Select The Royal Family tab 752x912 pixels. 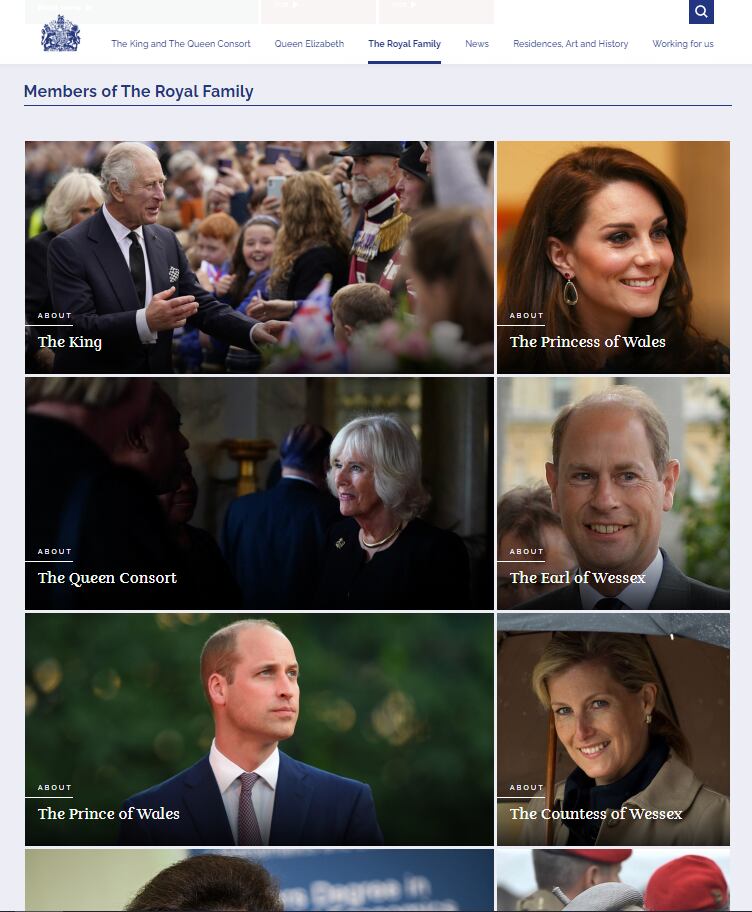pos(404,44)
